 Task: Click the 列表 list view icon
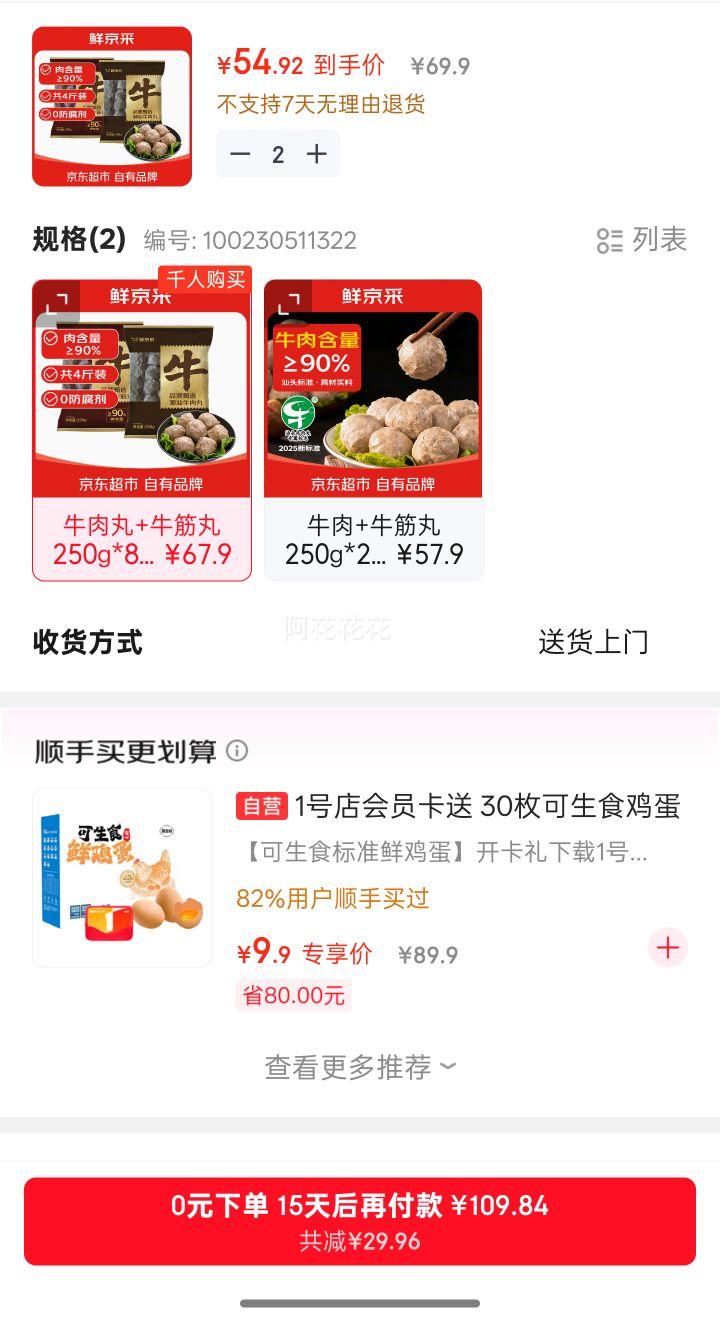click(x=640, y=240)
